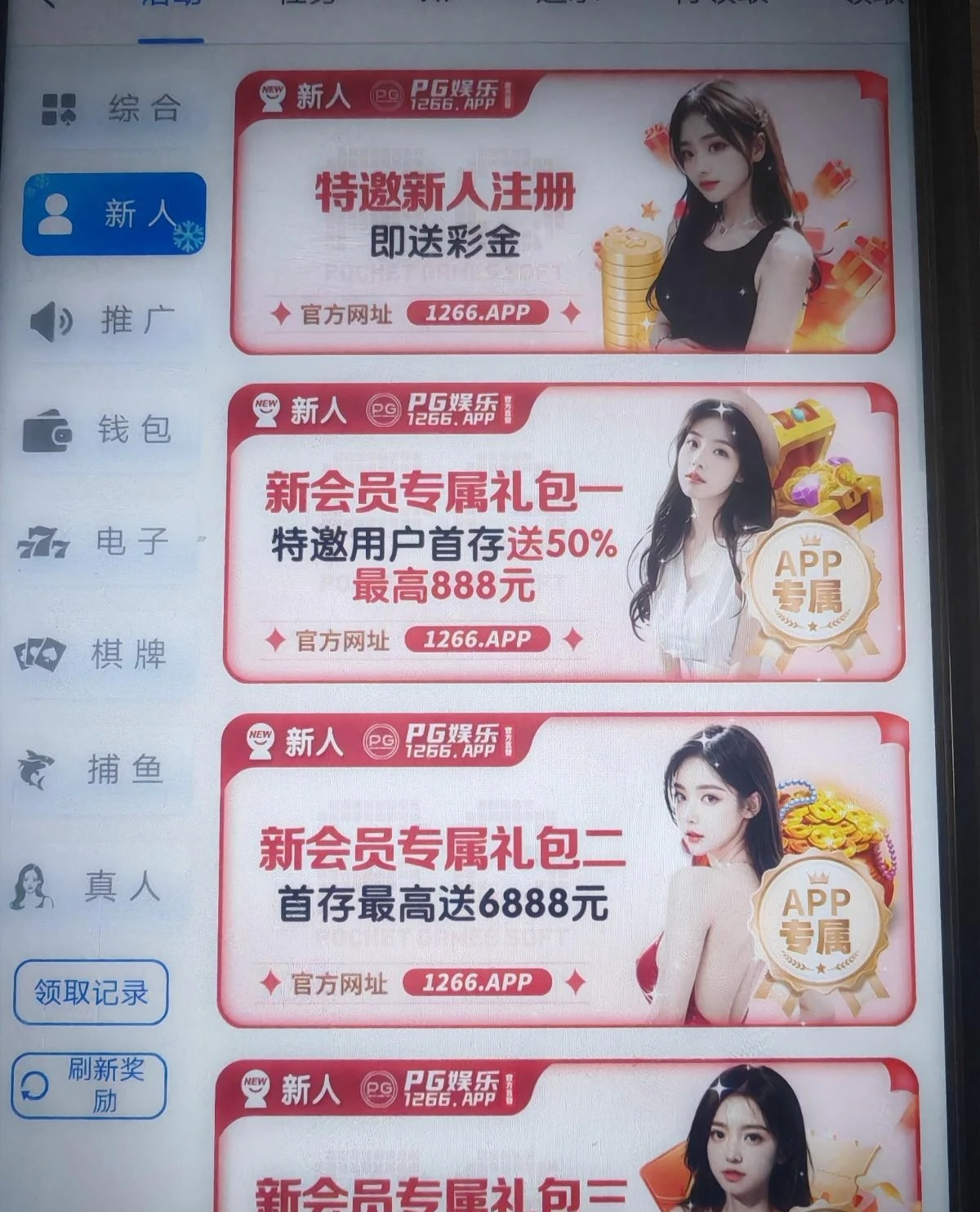Image resolution: width=980 pixels, height=1212 pixels.
Task: Open the 钱包 category
Action: (102, 430)
